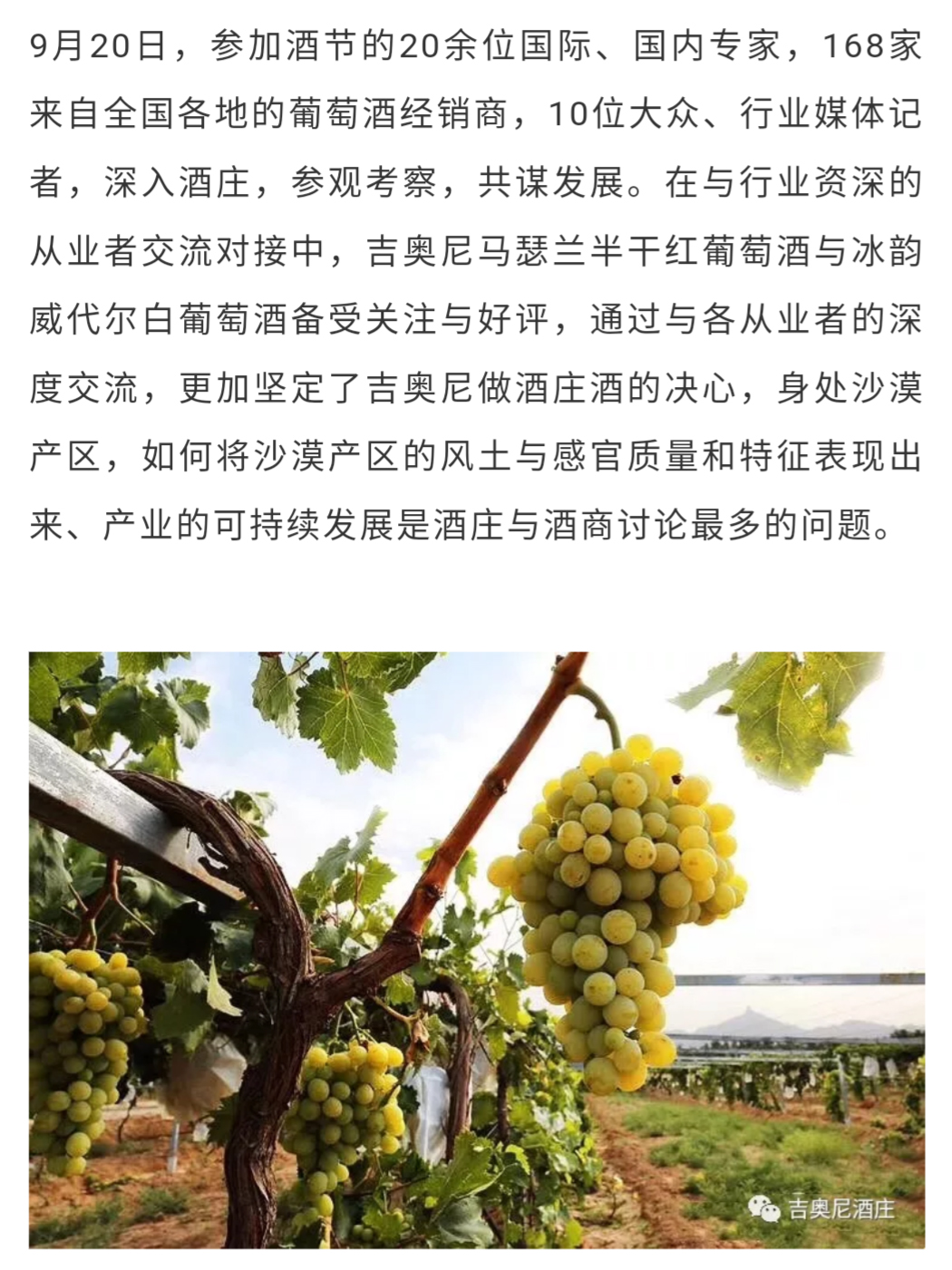Open the grape vineyard photo in the article
952x1270 pixels.
(x=476, y=949)
